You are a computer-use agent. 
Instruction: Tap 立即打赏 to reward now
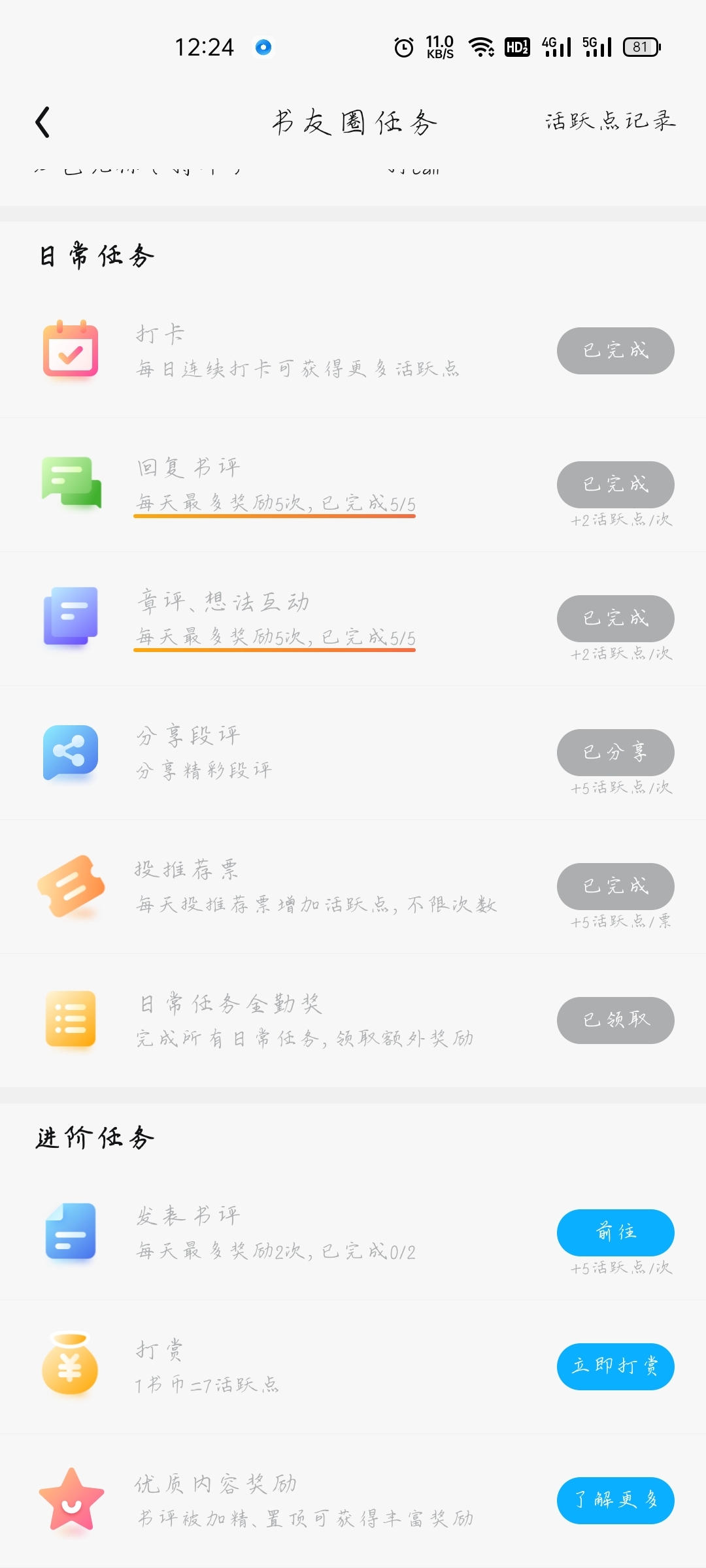615,1367
